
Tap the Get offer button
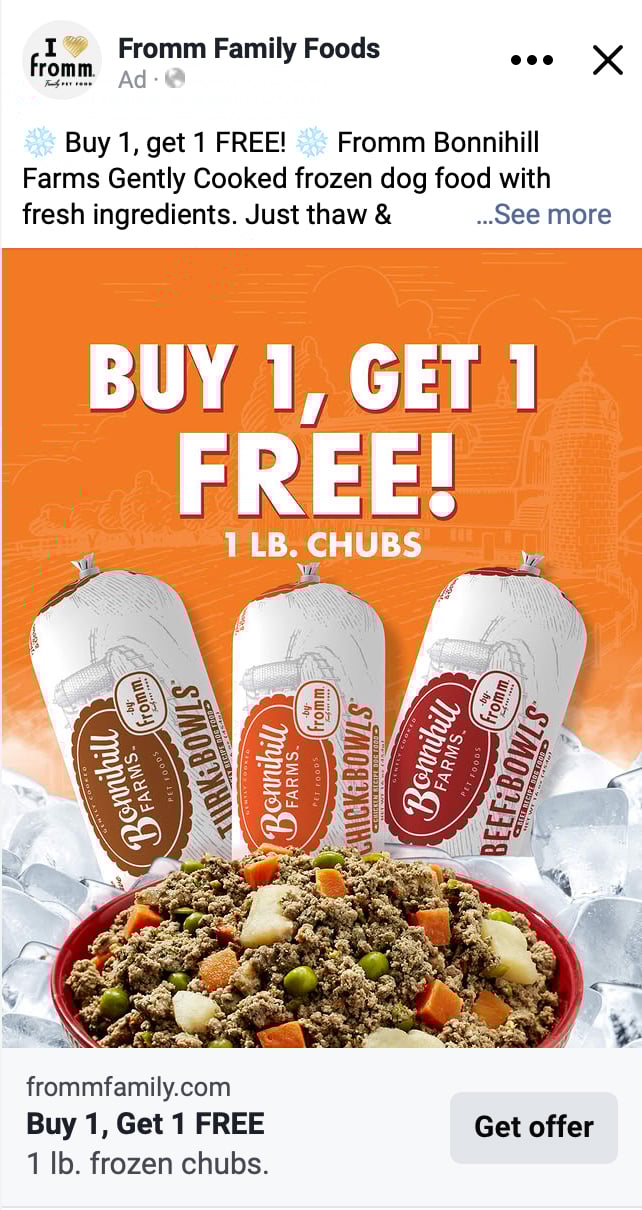click(x=533, y=1127)
